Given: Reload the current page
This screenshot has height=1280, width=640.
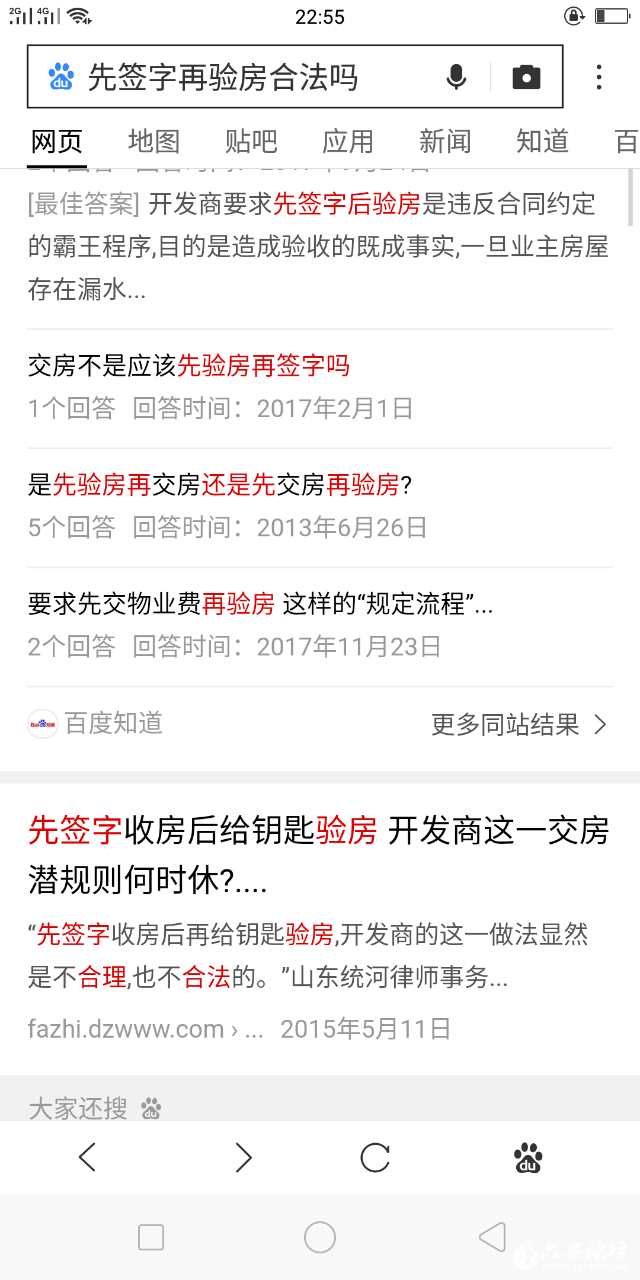Looking at the screenshot, I should click(375, 1157).
